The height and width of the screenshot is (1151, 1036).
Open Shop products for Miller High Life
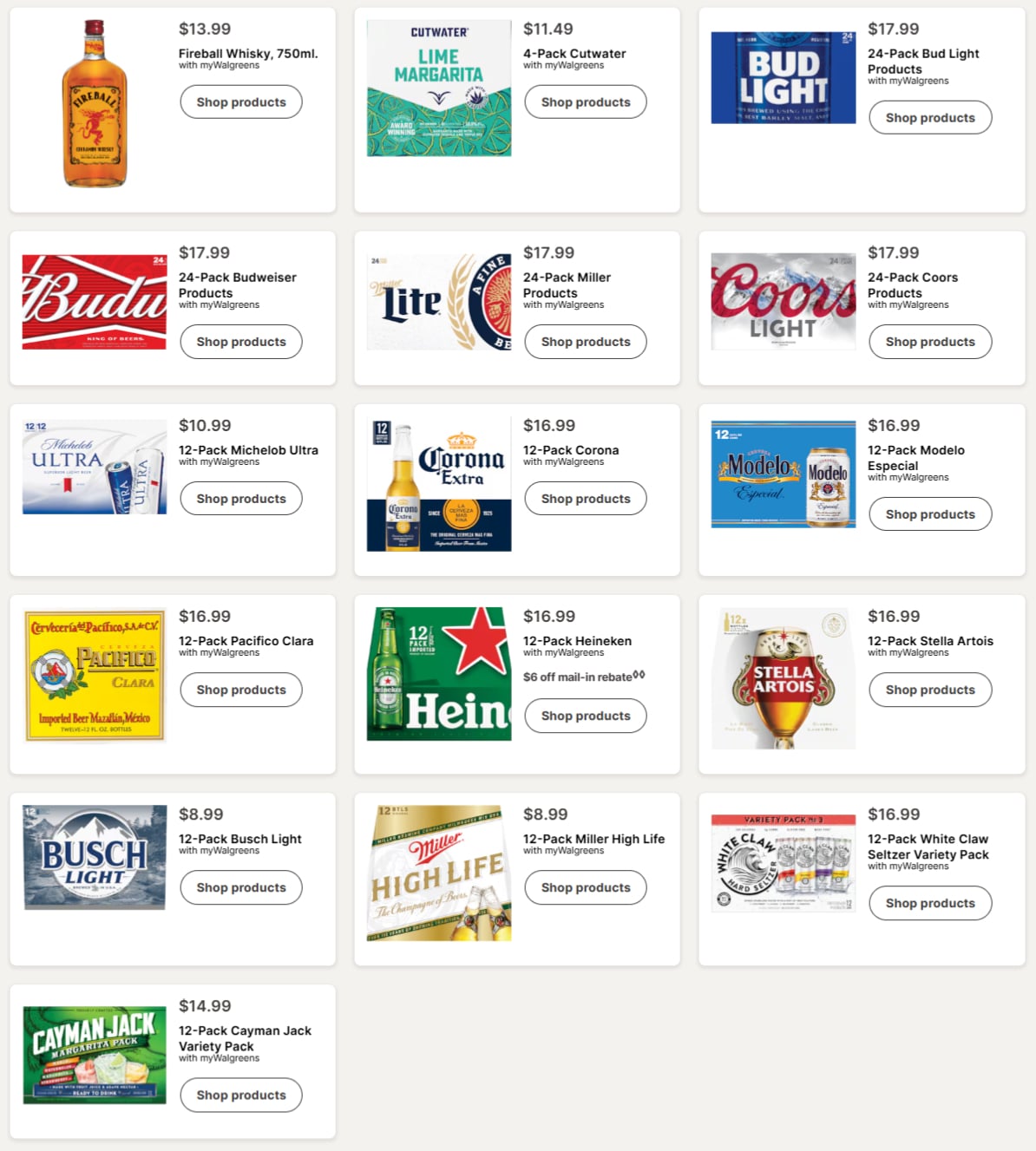click(x=586, y=886)
